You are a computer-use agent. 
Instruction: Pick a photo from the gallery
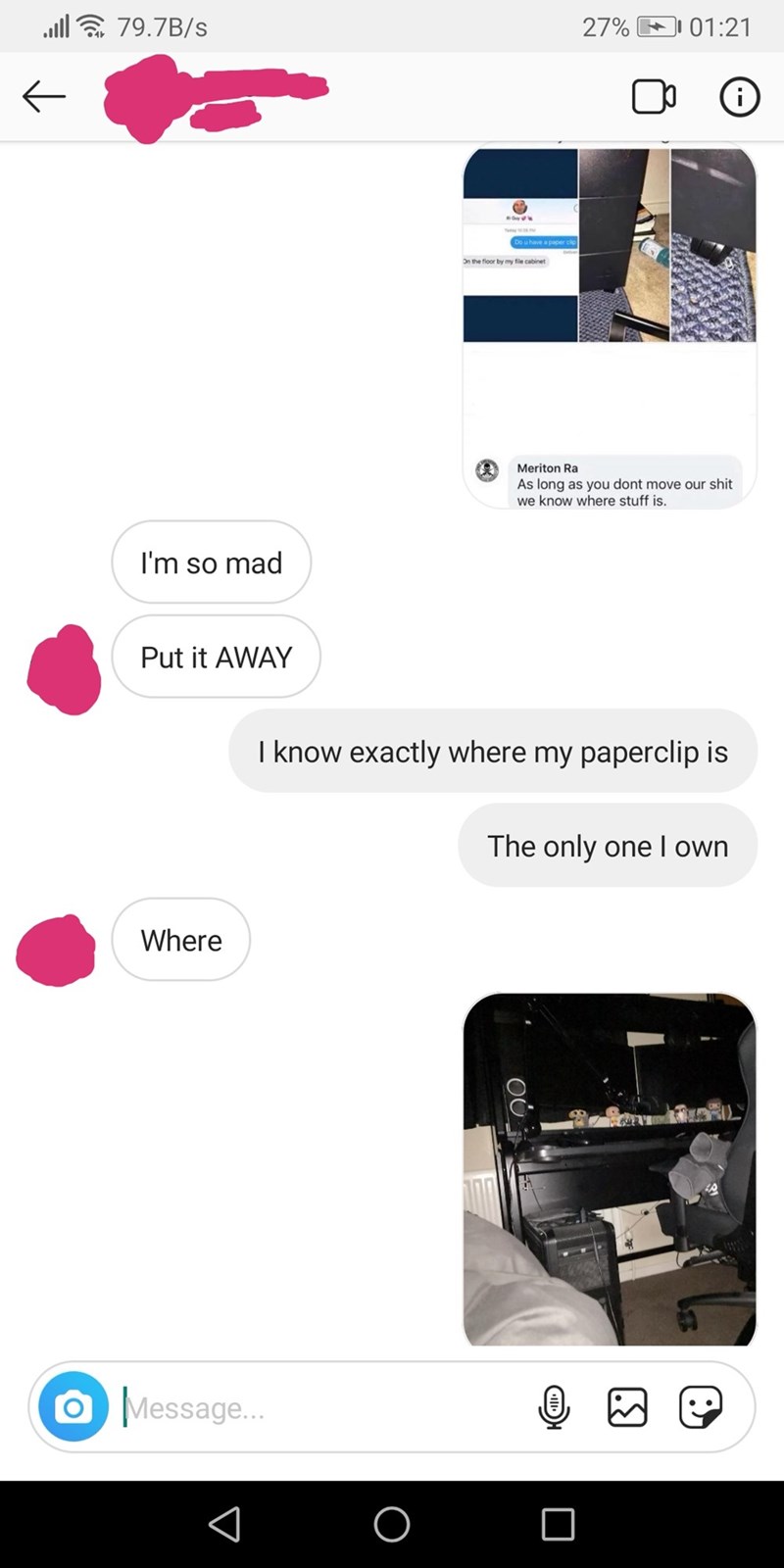627,1407
